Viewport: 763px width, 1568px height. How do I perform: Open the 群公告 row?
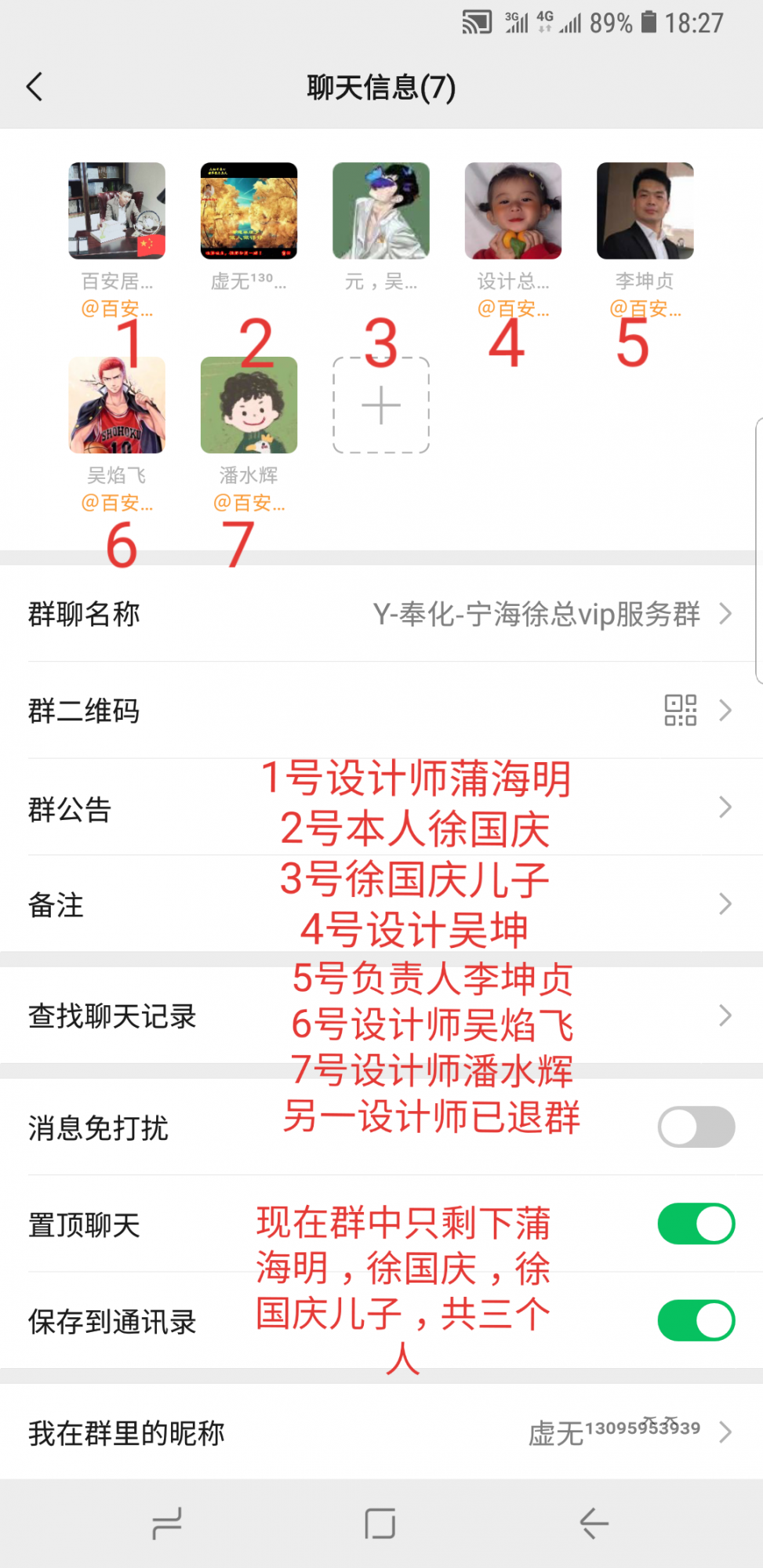[381, 808]
